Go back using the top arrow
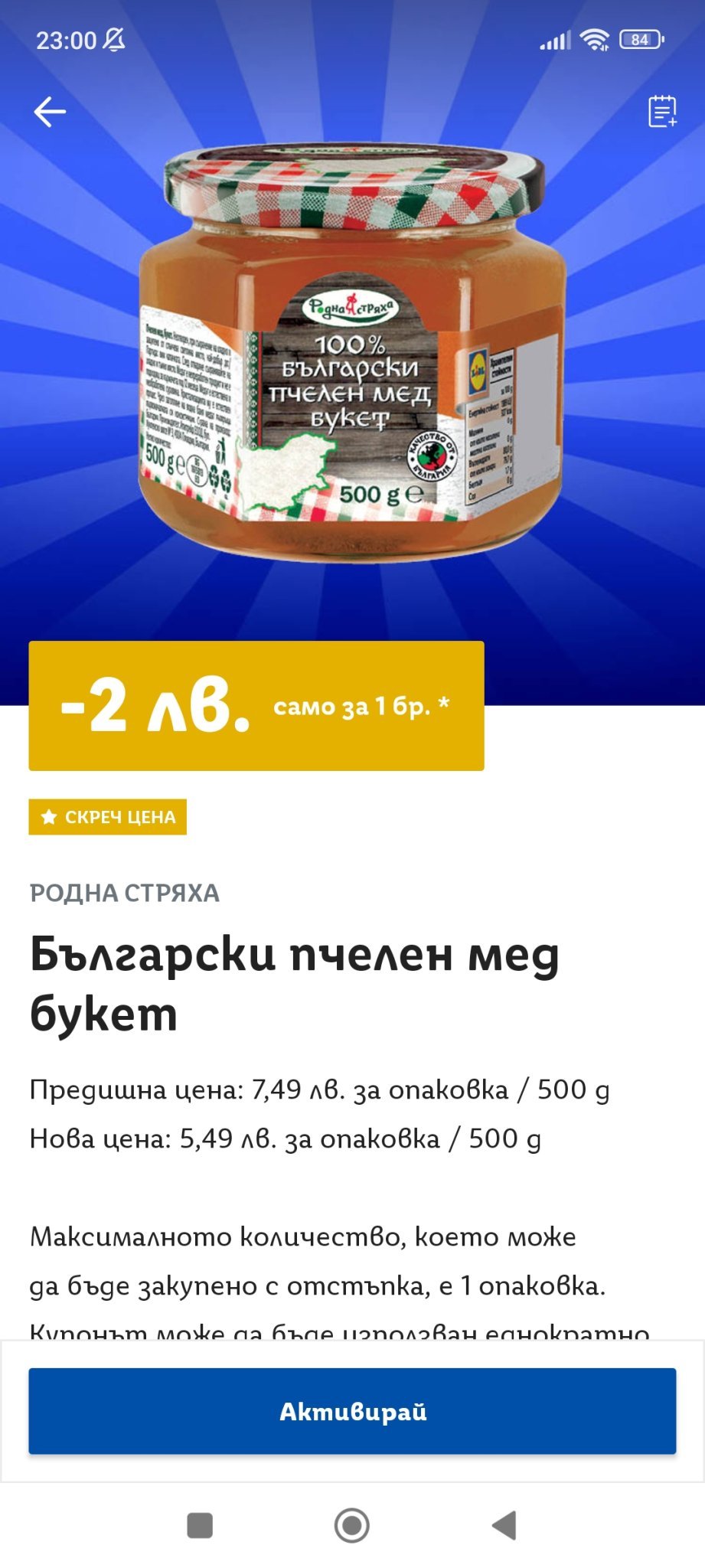 (x=50, y=112)
